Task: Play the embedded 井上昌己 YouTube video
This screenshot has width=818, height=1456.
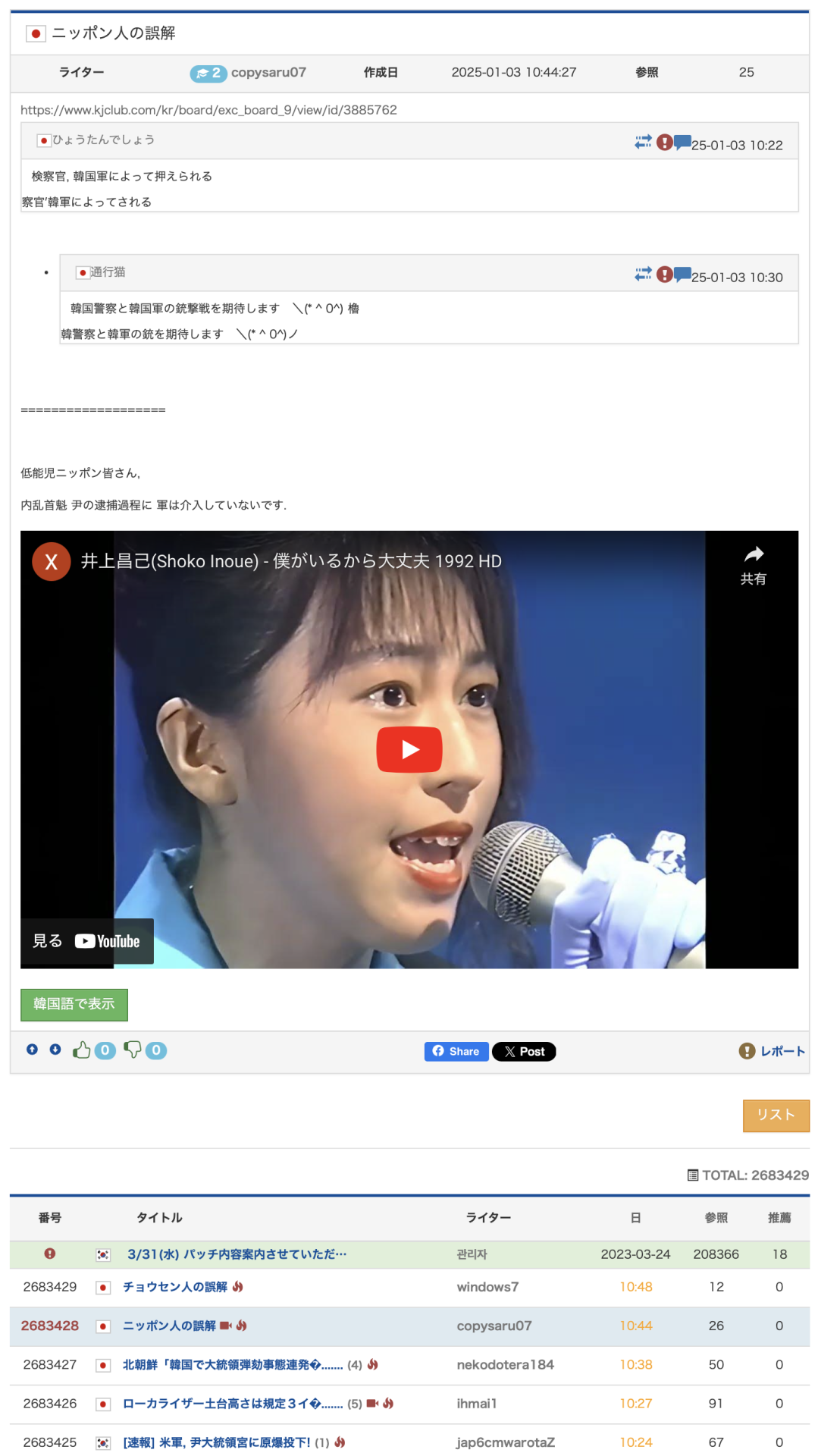Action: [x=409, y=749]
